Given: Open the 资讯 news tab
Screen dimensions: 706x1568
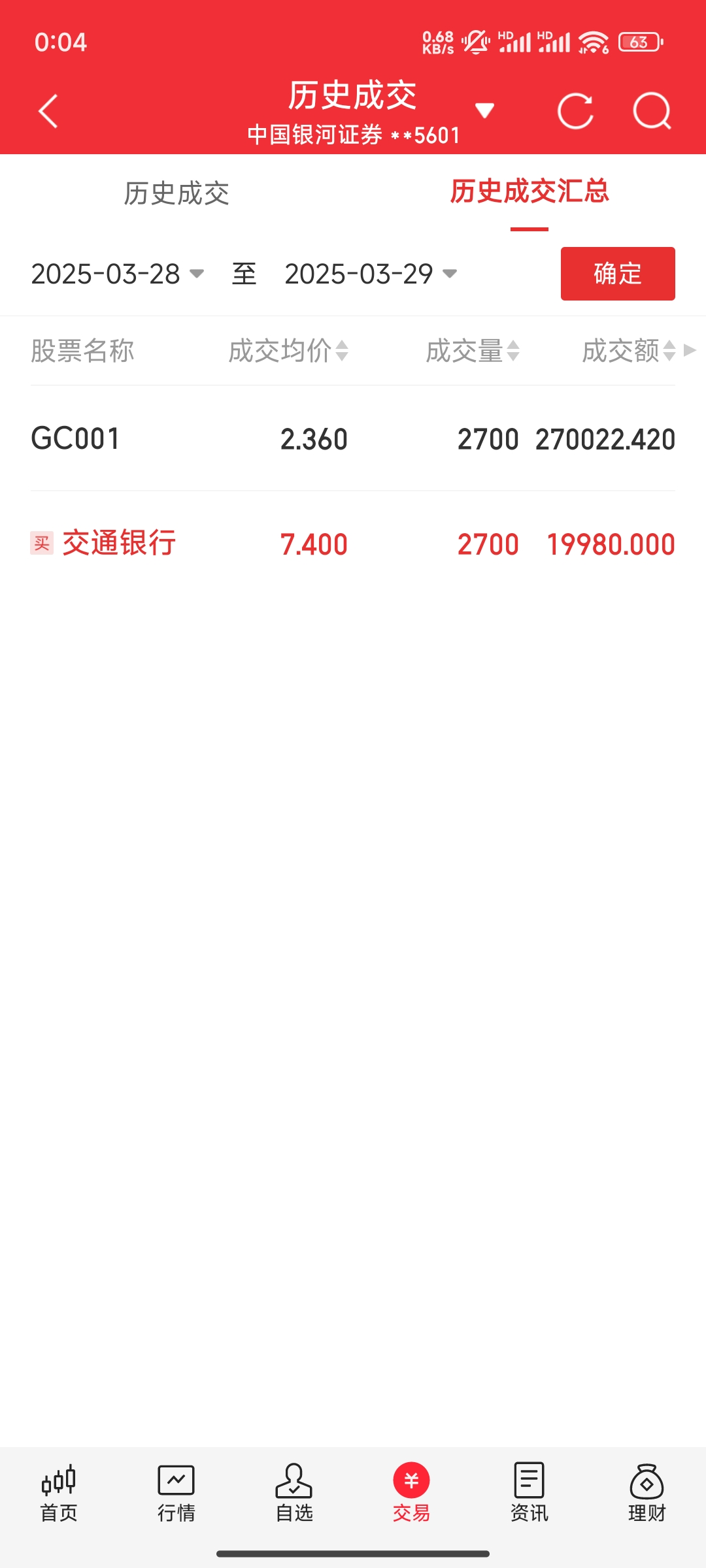Looking at the screenshot, I should pyautogui.click(x=529, y=1492).
